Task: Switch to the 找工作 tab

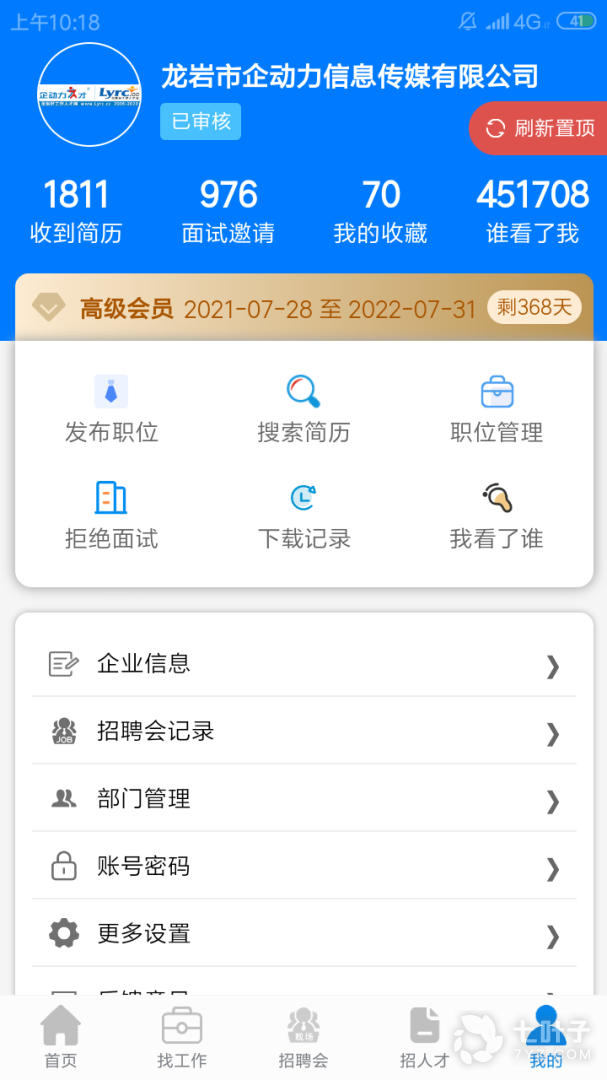Action: point(182,1038)
